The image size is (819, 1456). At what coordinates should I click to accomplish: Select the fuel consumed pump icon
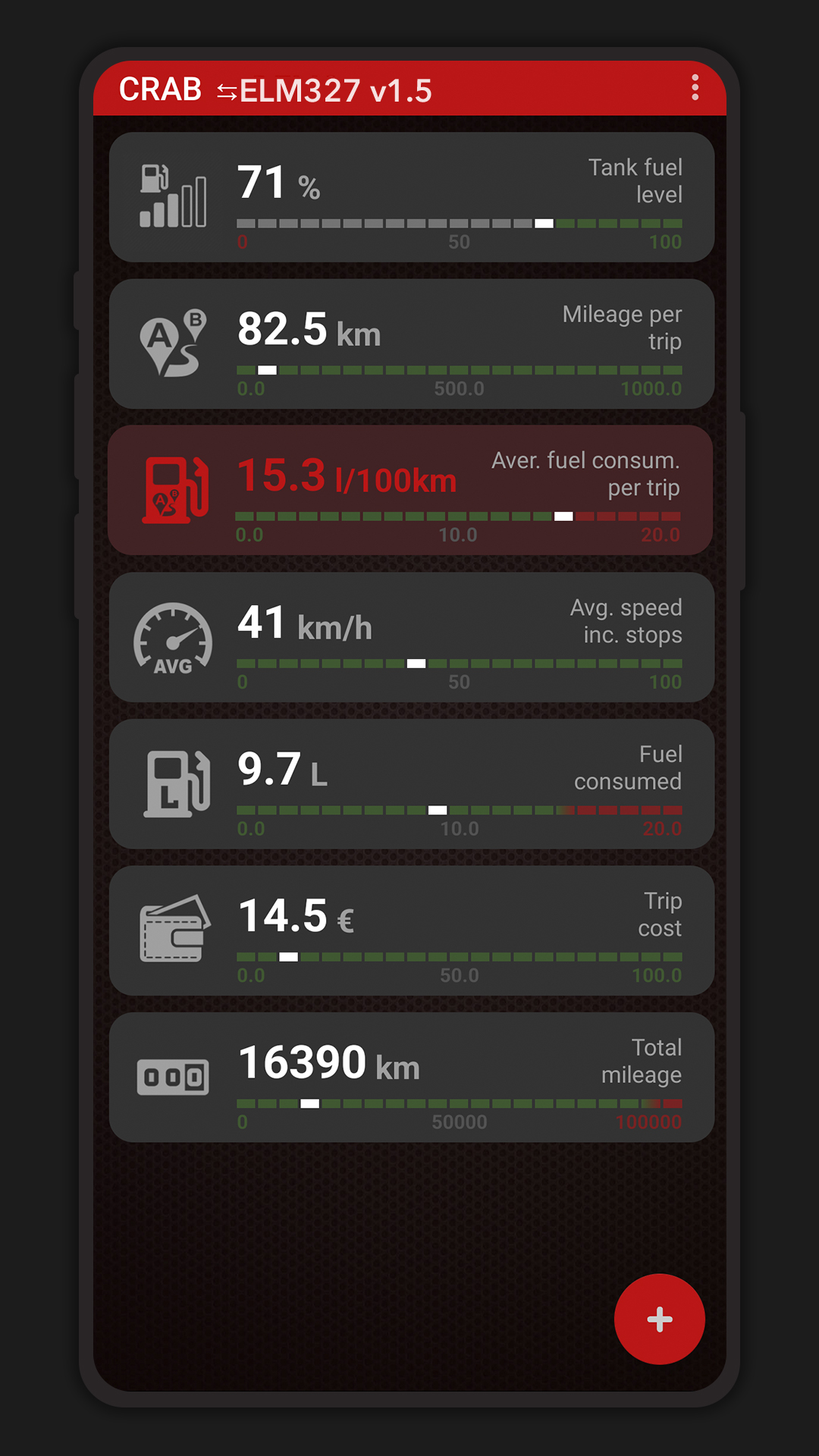coord(174,785)
